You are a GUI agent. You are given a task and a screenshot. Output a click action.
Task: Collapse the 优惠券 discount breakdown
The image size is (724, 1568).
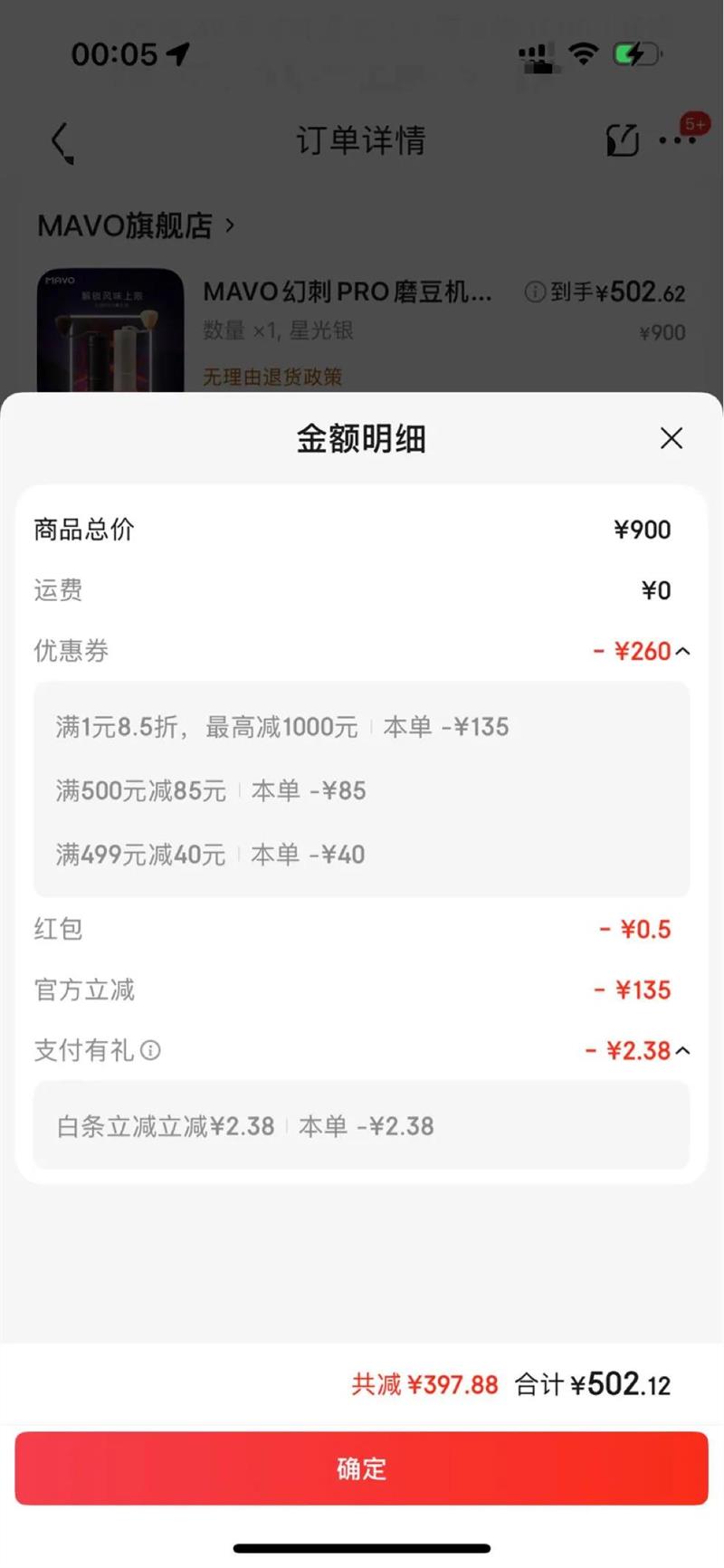coord(682,651)
